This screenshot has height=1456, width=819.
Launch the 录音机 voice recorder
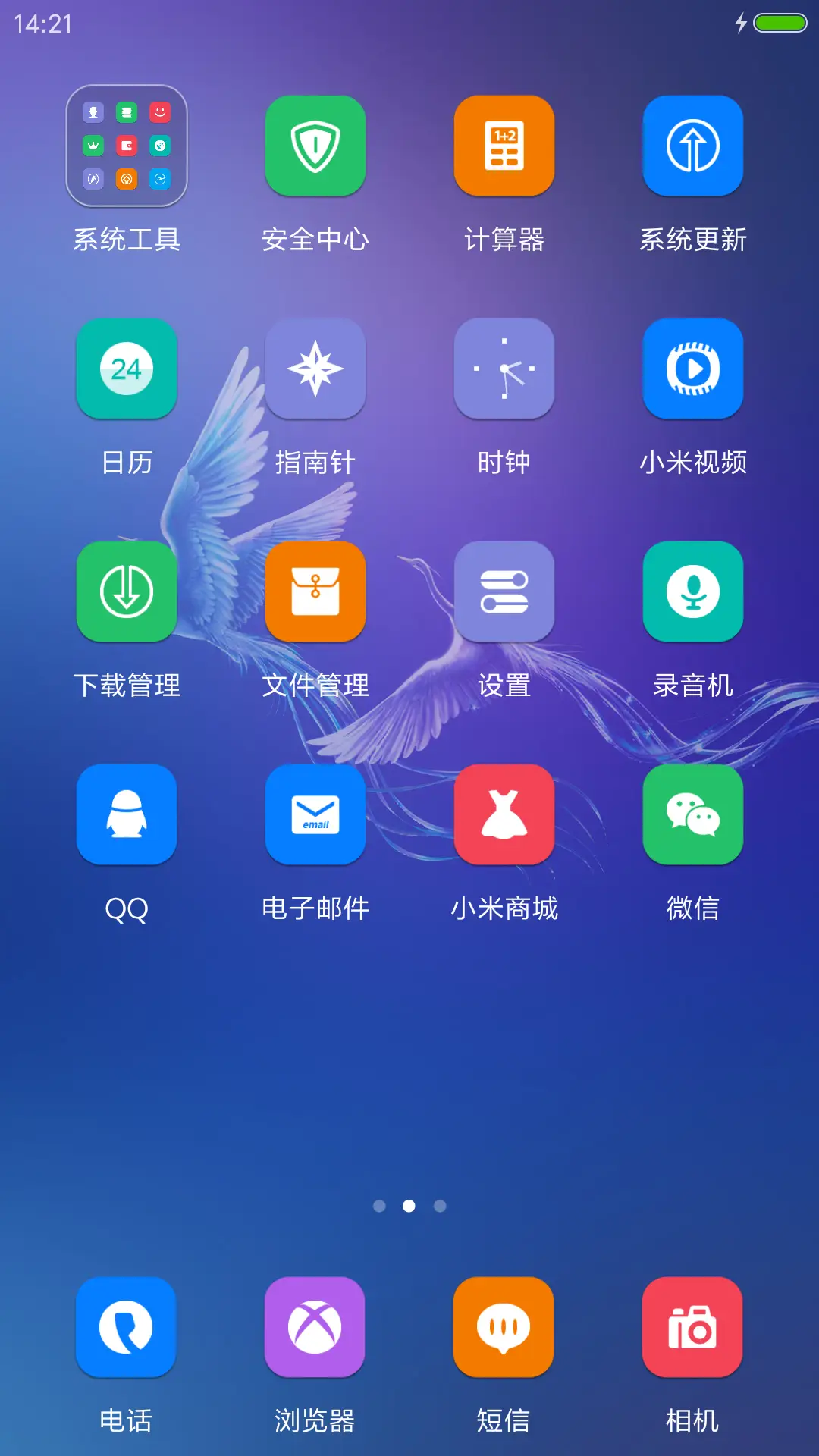tap(692, 592)
